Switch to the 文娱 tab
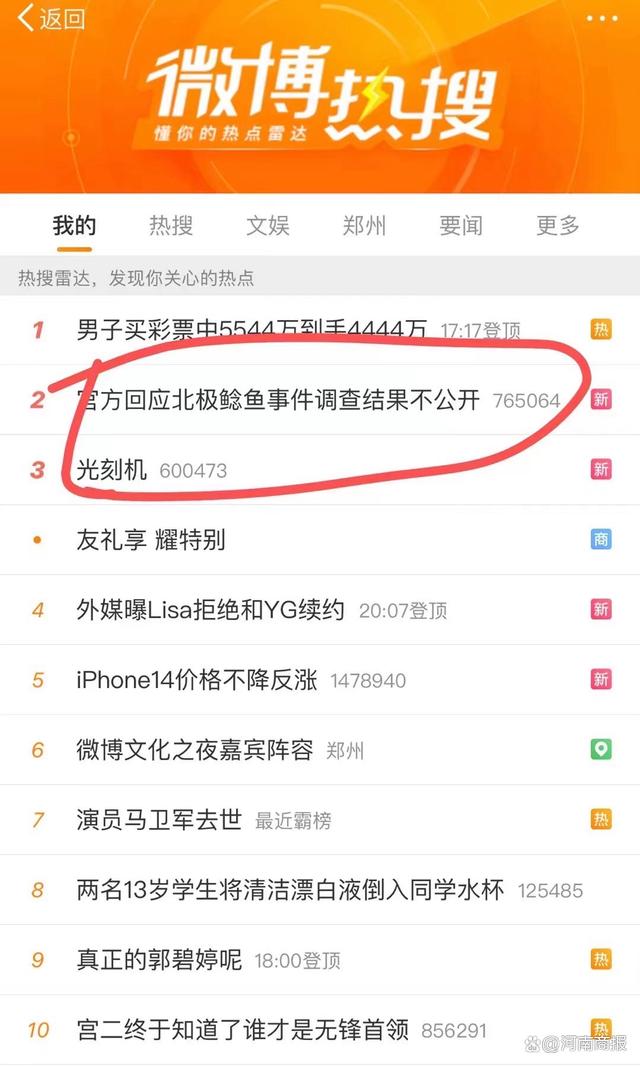Screen dimensions: 640x1066 [x=267, y=225]
